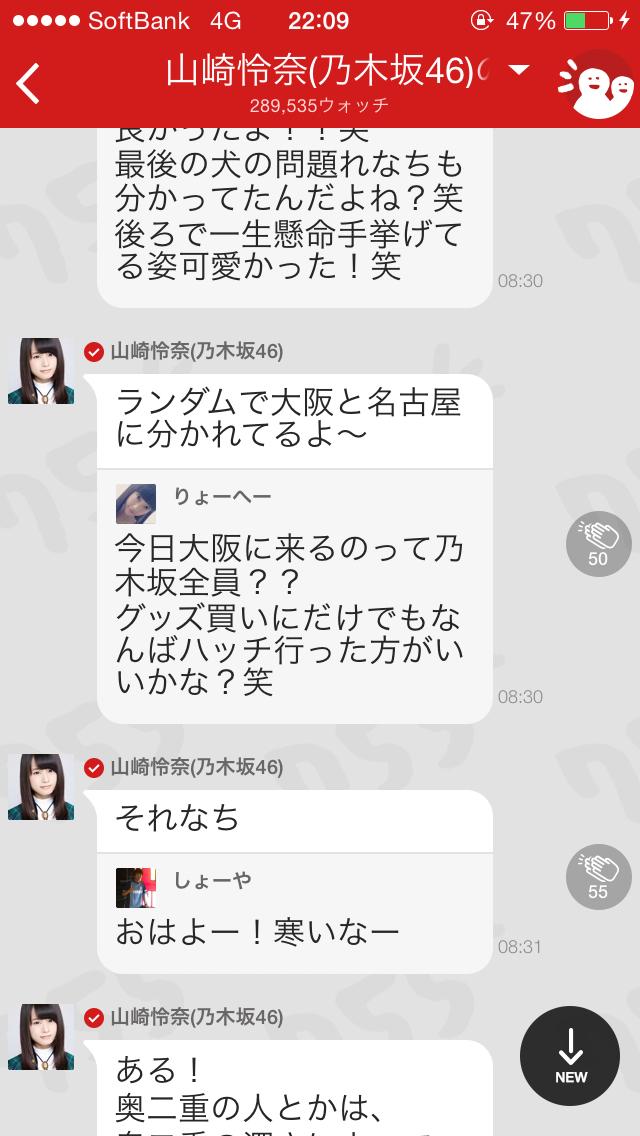The image size is (640, 1136).
Task: Expand the 山崎怜奈(乃木坂46) title dropdown
Action: [x=518, y=70]
